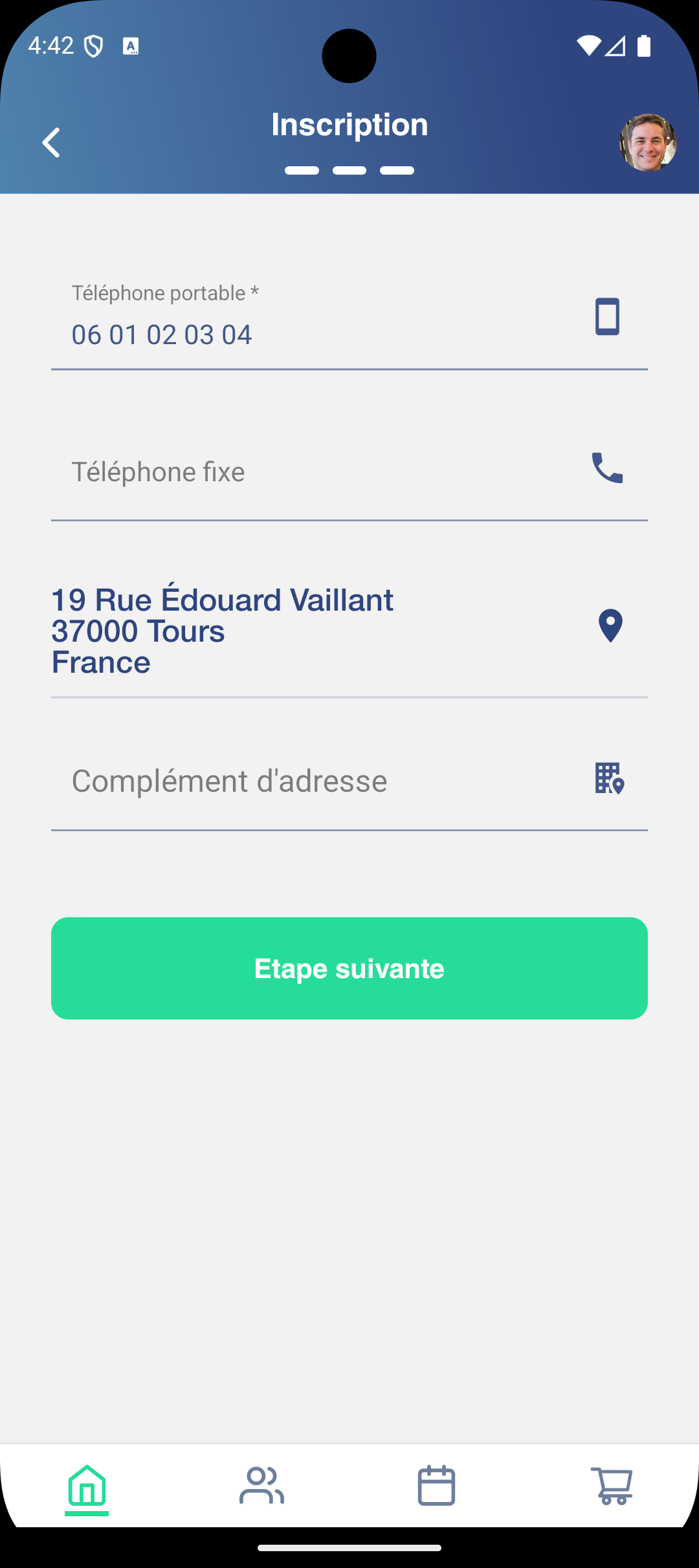Continue with the Etape suivante button
Screen dimensions: 699x1568
pyautogui.click(x=349, y=968)
